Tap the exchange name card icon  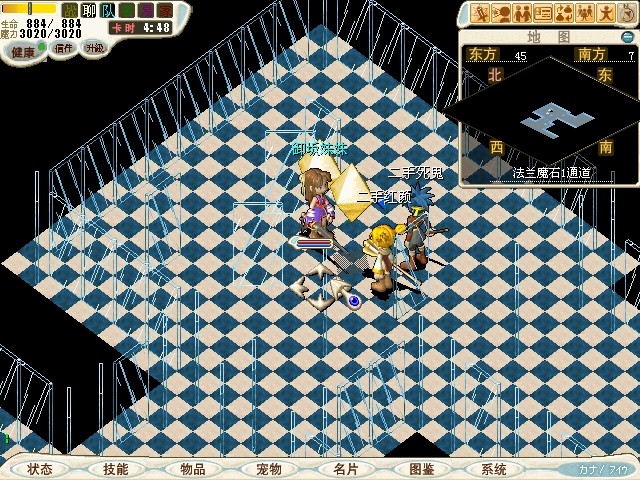click(544, 13)
